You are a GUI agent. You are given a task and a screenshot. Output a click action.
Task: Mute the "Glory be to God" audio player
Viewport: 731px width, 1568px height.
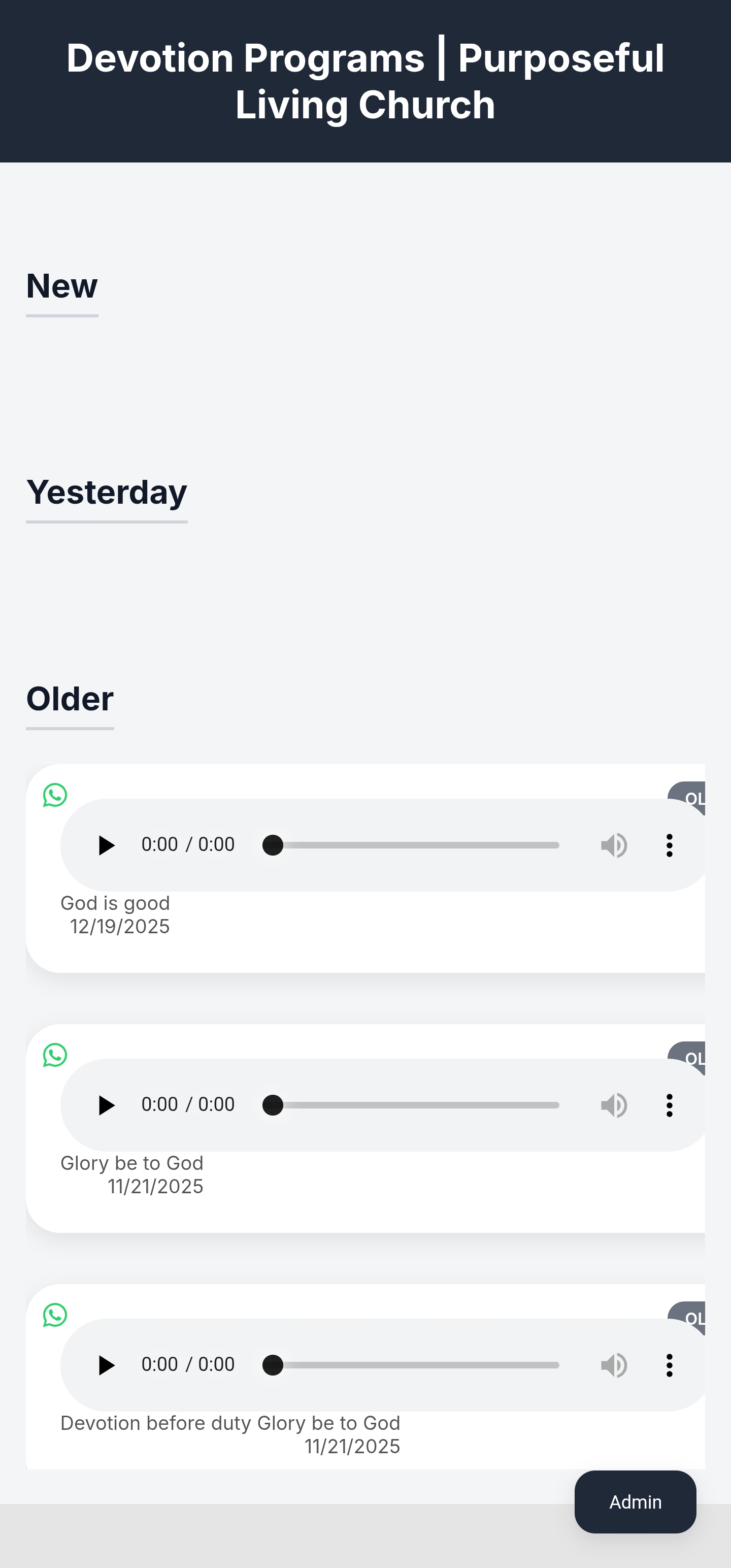pyautogui.click(x=614, y=1105)
